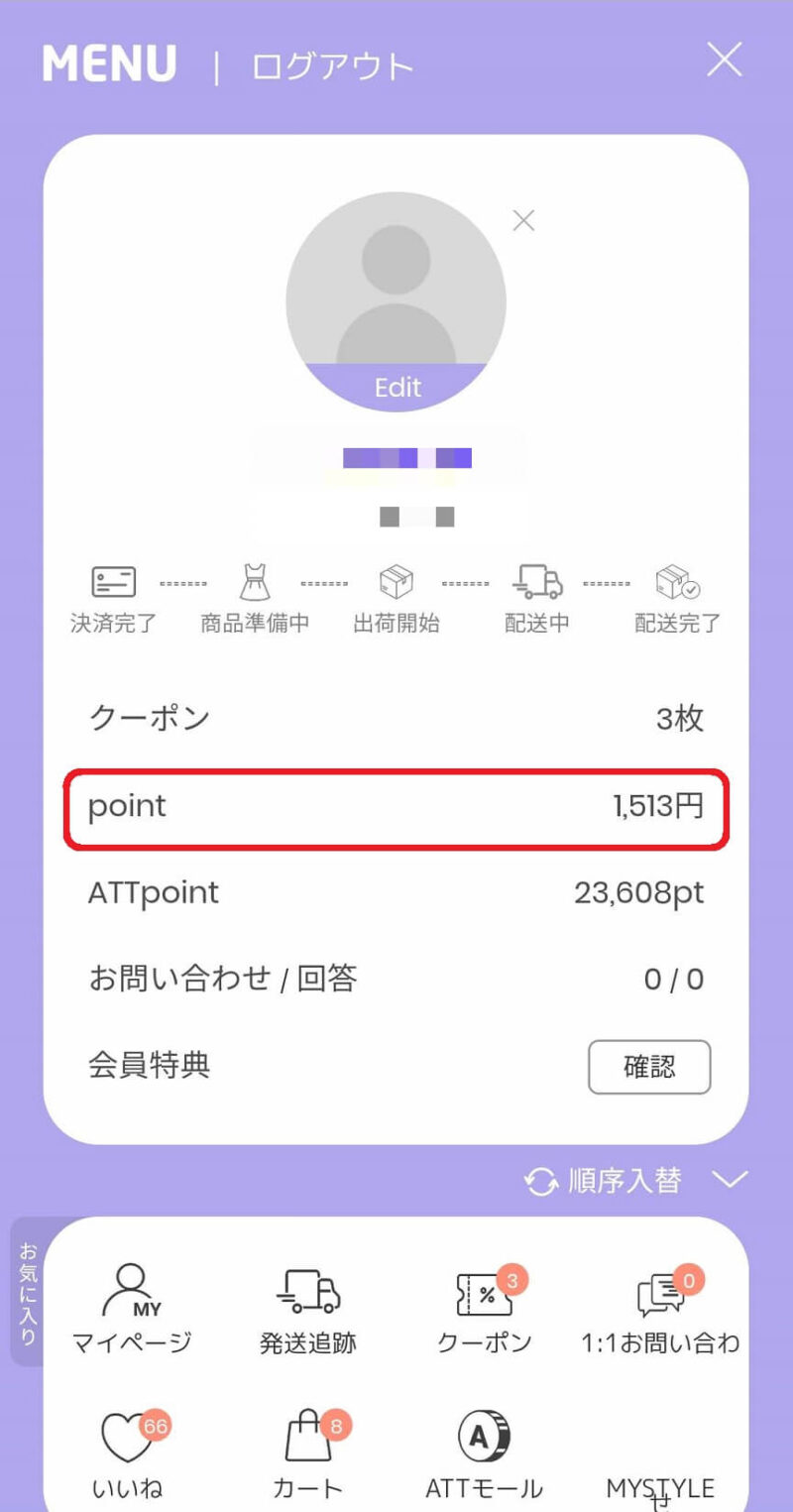This screenshot has width=793, height=1512.
Task: Open 発送追跡 shipment tracking
Action: click(x=307, y=1309)
